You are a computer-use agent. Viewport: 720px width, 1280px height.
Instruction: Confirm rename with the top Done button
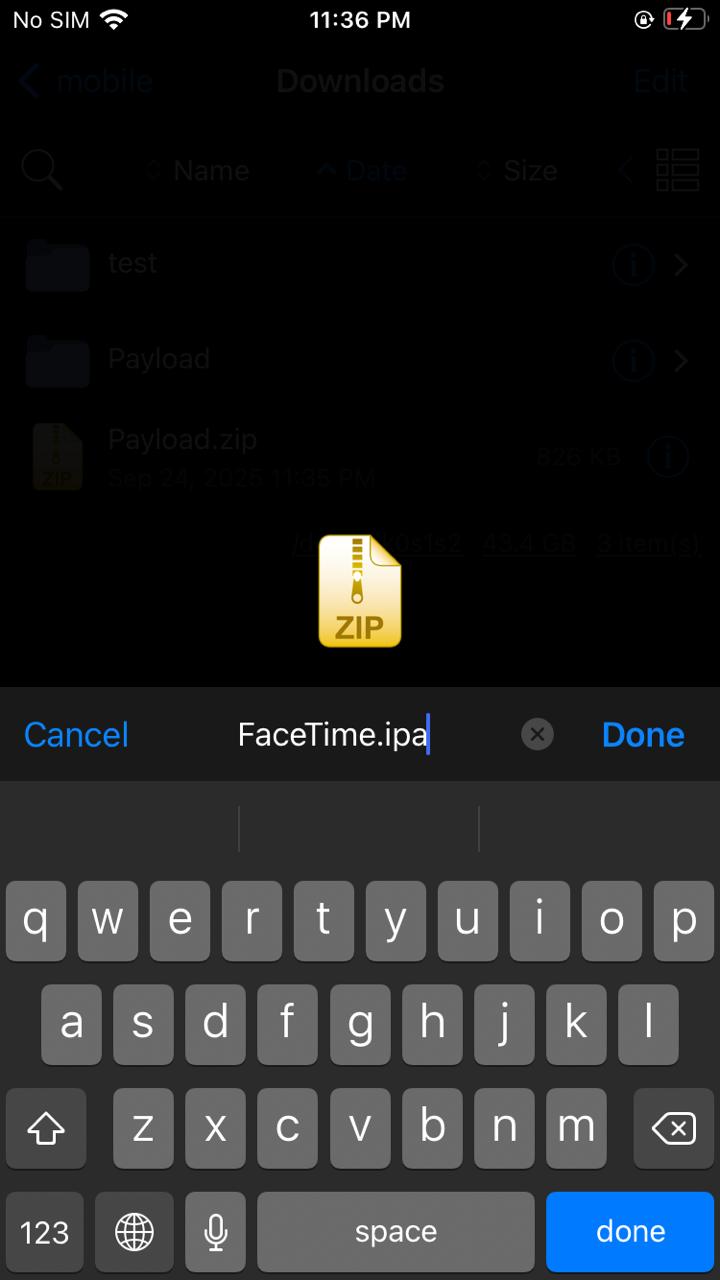(x=643, y=735)
